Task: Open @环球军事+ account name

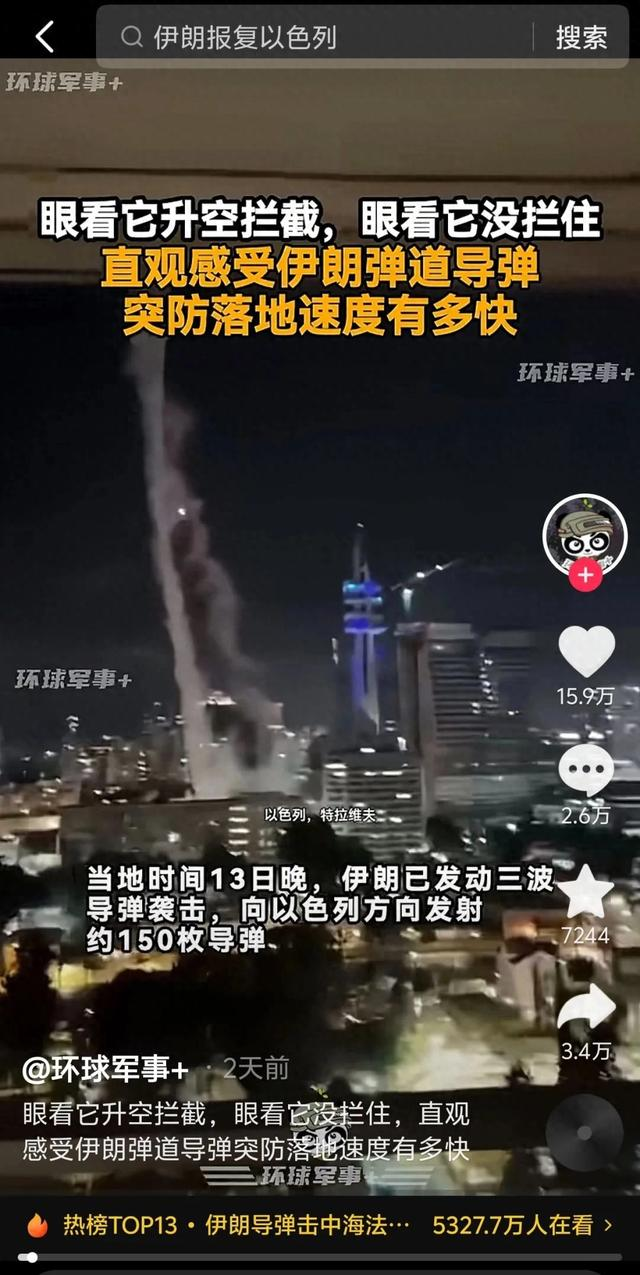Action: (105, 1069)
